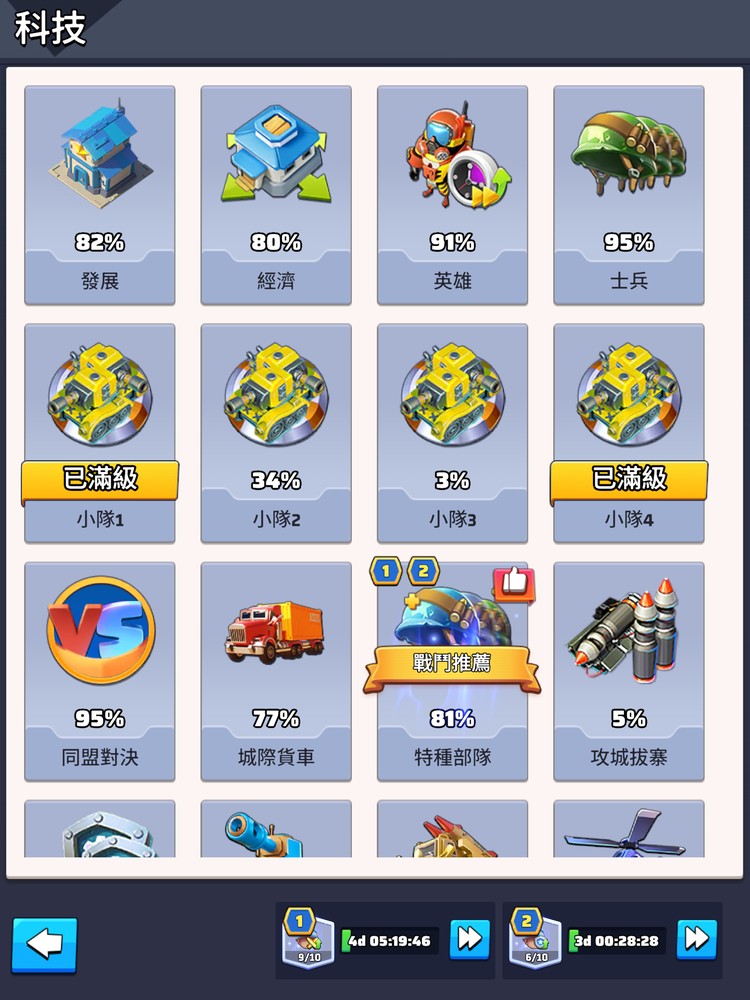Go back with the blue arrow
Screen dimensions: 750x1000
coord(44,944)
